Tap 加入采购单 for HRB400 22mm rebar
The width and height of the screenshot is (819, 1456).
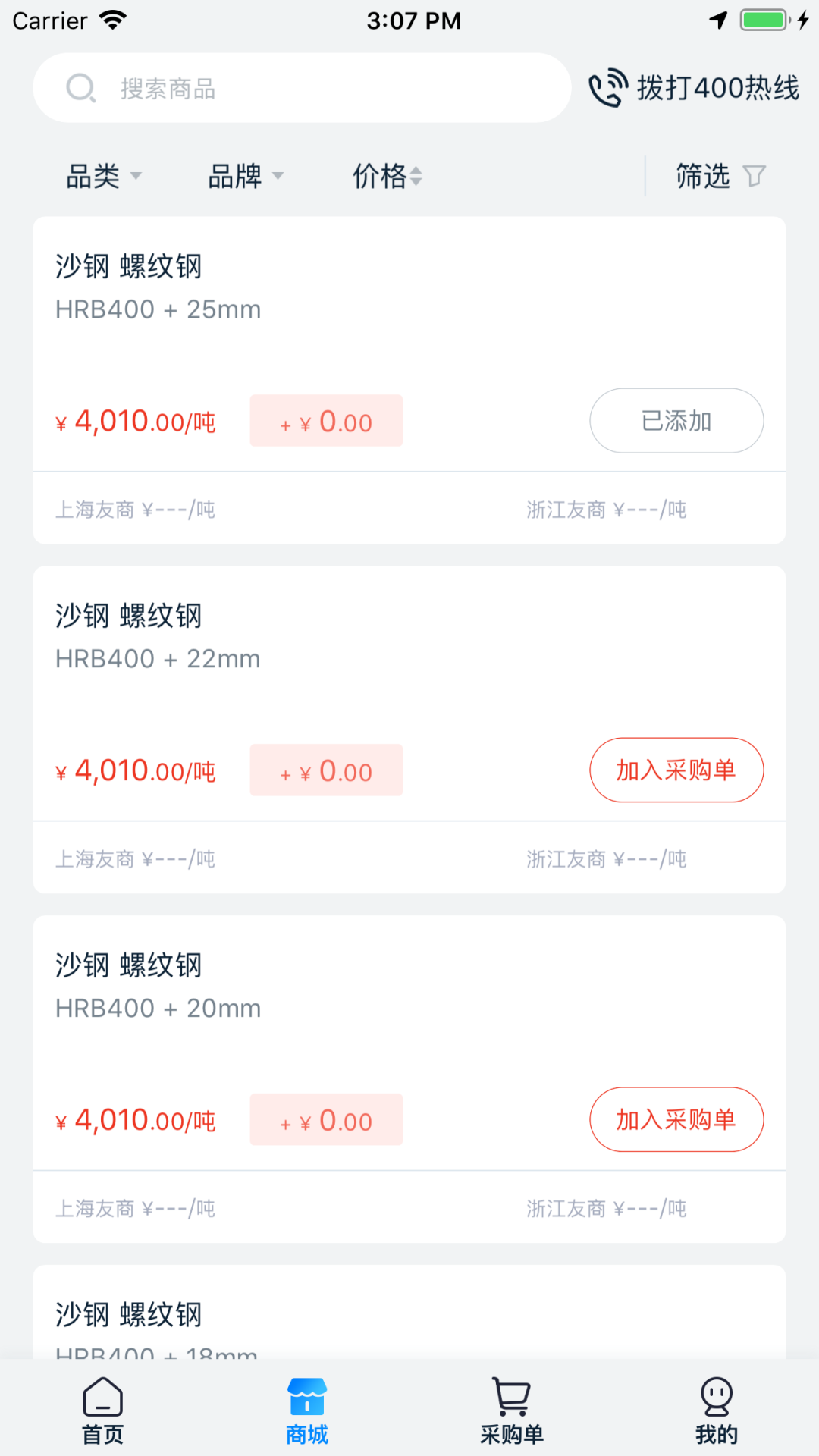pyautogui.click(x=676, y=770)
